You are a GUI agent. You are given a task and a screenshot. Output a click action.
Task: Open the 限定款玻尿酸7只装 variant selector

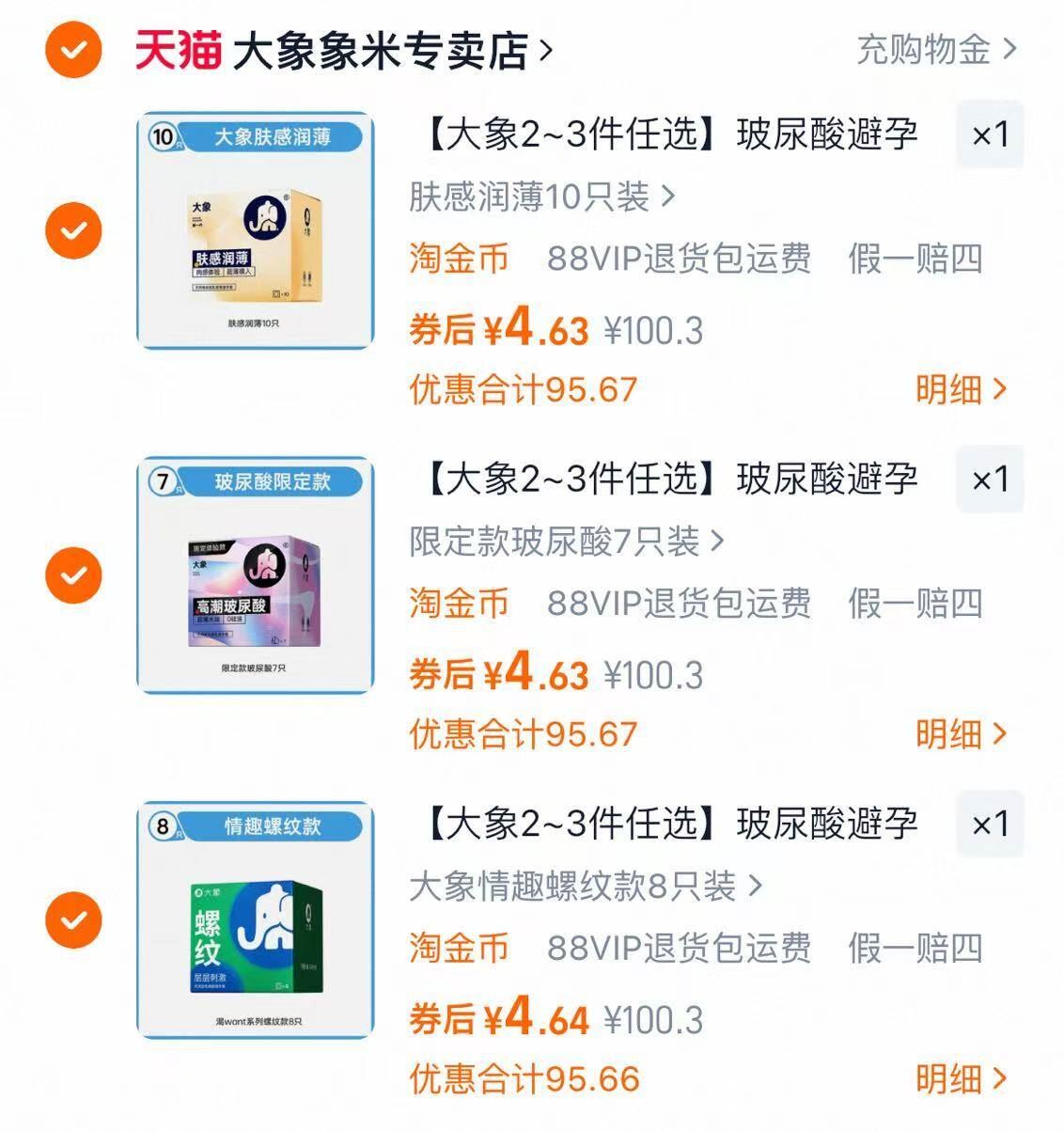[564, 541]
